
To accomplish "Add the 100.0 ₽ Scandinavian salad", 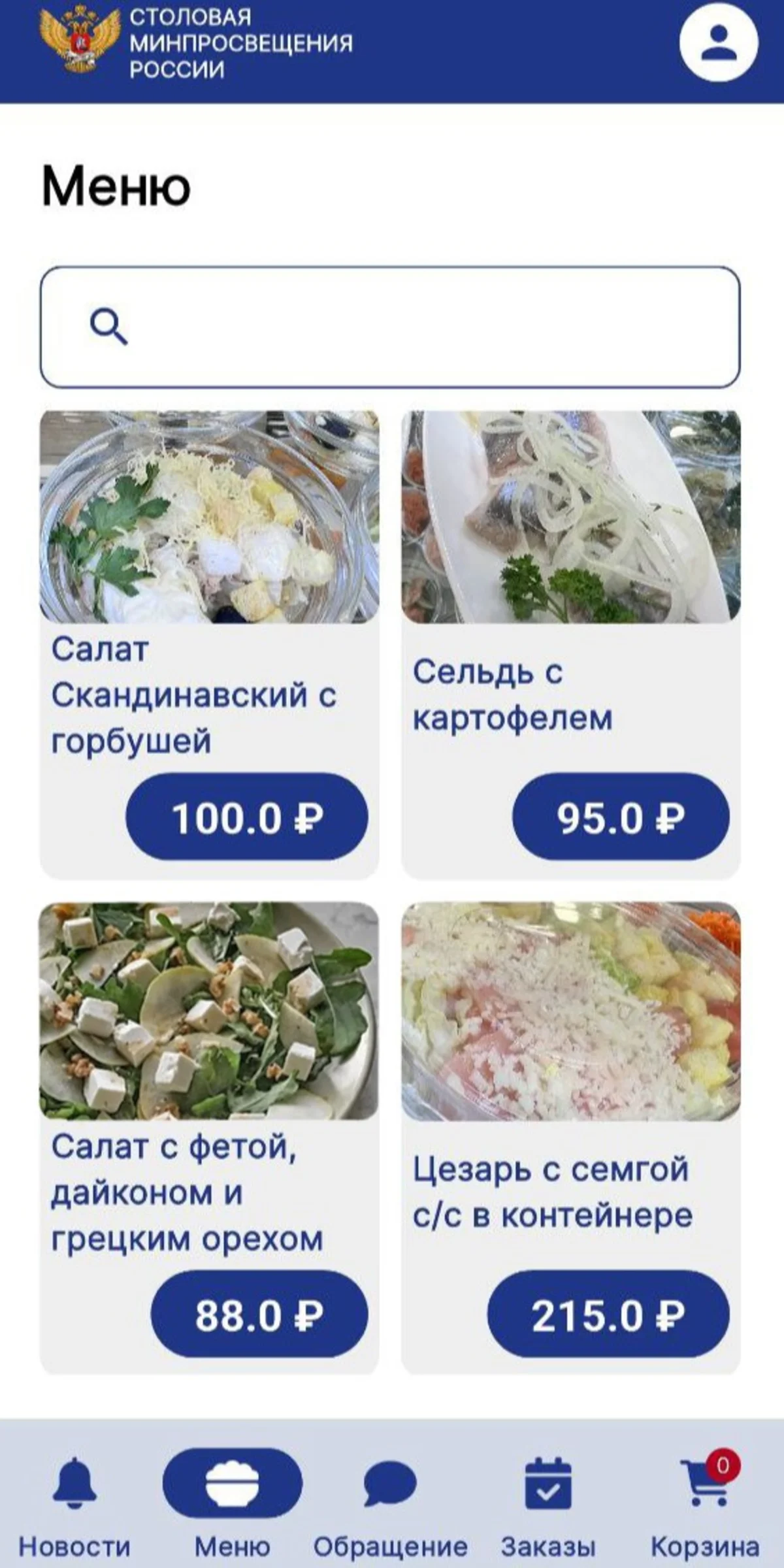I will pyautogui.click(x=246, y=817).
